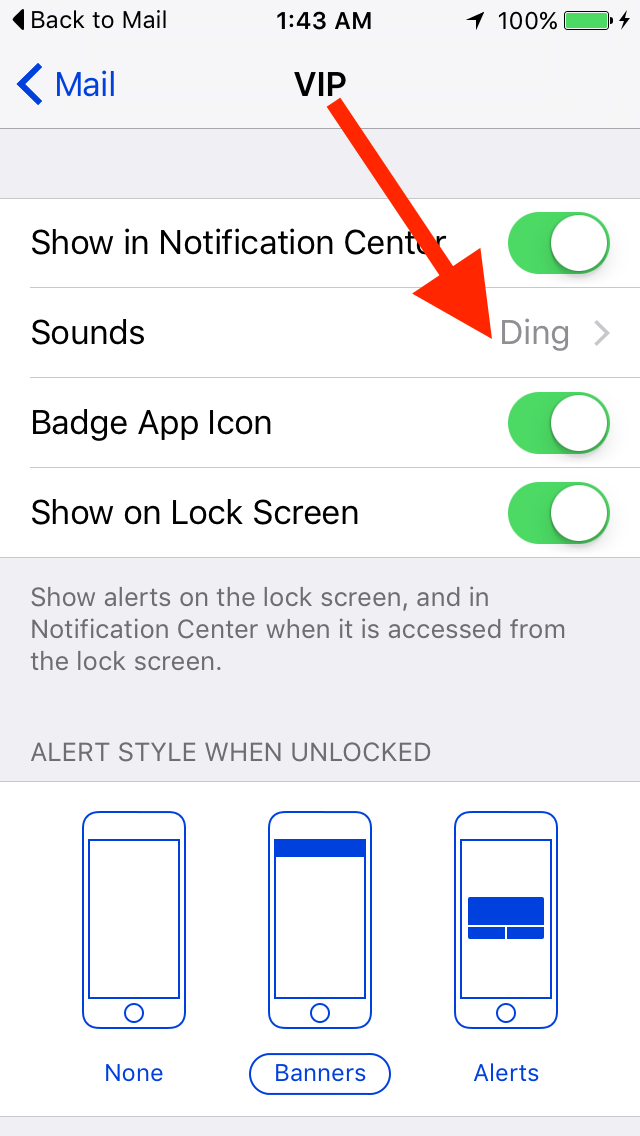Open Sounds row showing Ding
The height and width of the screenshot is (1136, 640).
(x=320, y=333)
